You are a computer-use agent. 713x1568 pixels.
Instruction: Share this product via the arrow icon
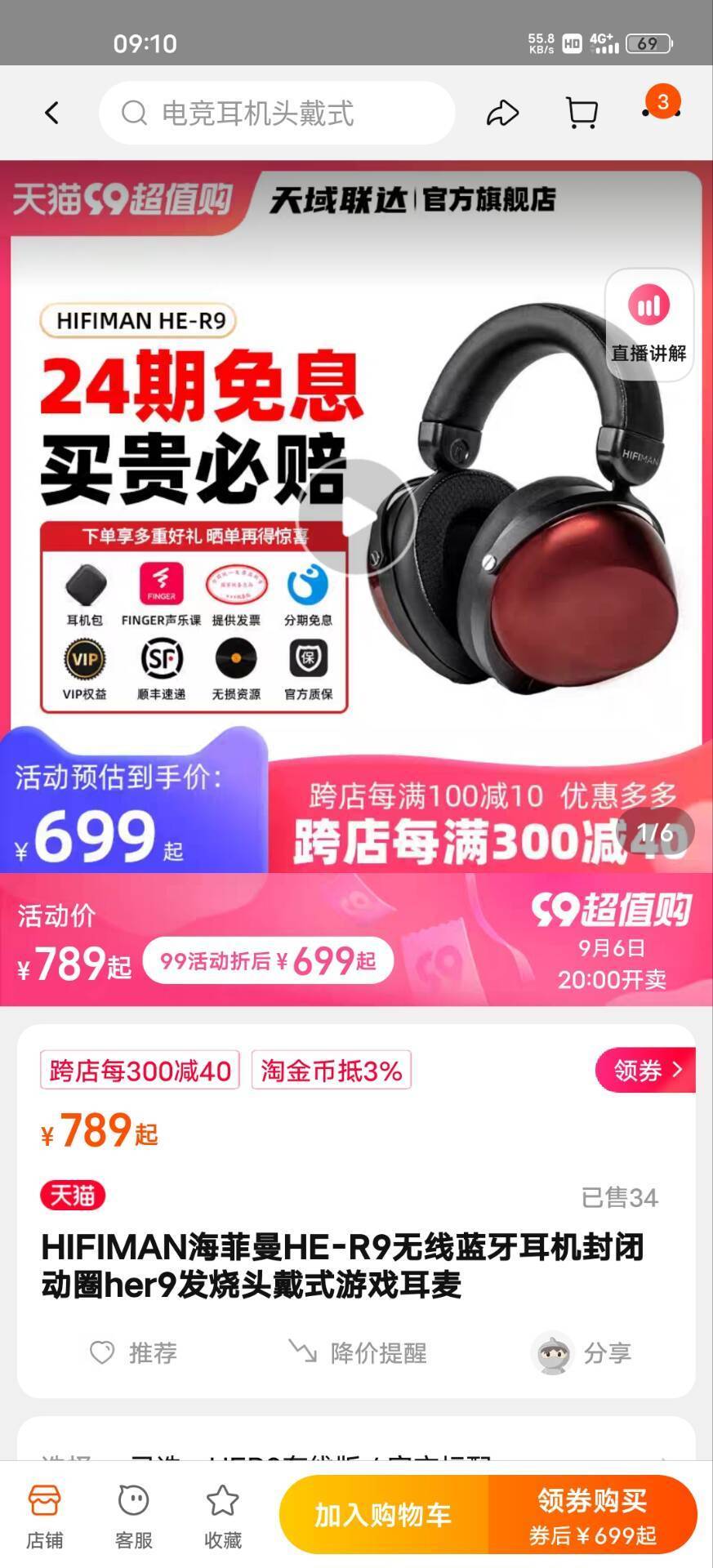tap(502, 113)
